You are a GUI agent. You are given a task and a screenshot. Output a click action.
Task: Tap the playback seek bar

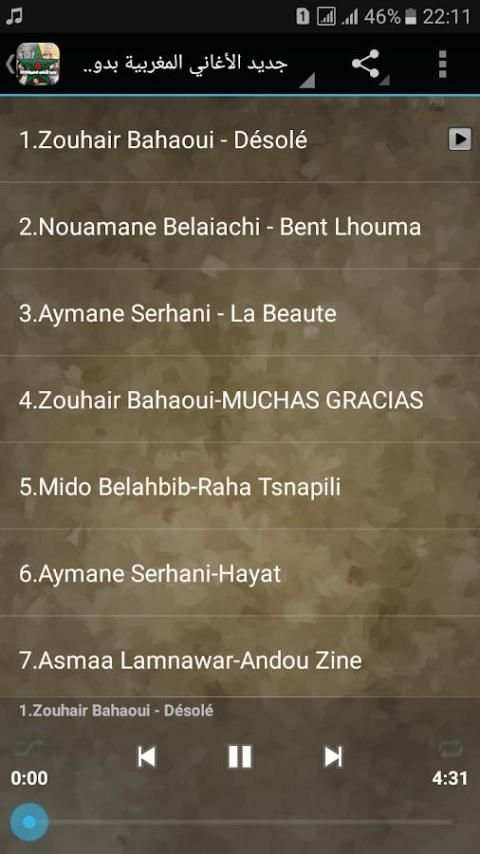[x=240, y=821]
